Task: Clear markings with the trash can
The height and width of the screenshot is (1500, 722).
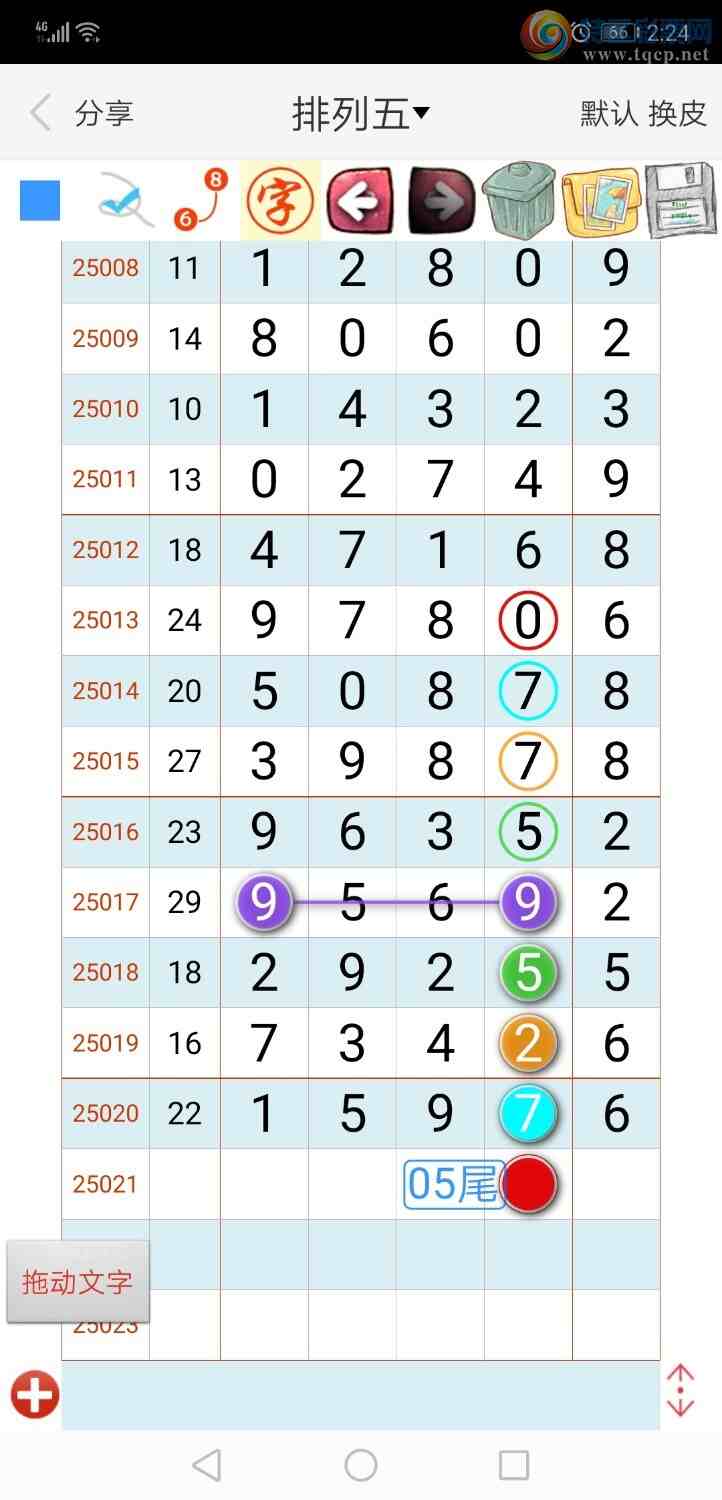Action: 519,201
